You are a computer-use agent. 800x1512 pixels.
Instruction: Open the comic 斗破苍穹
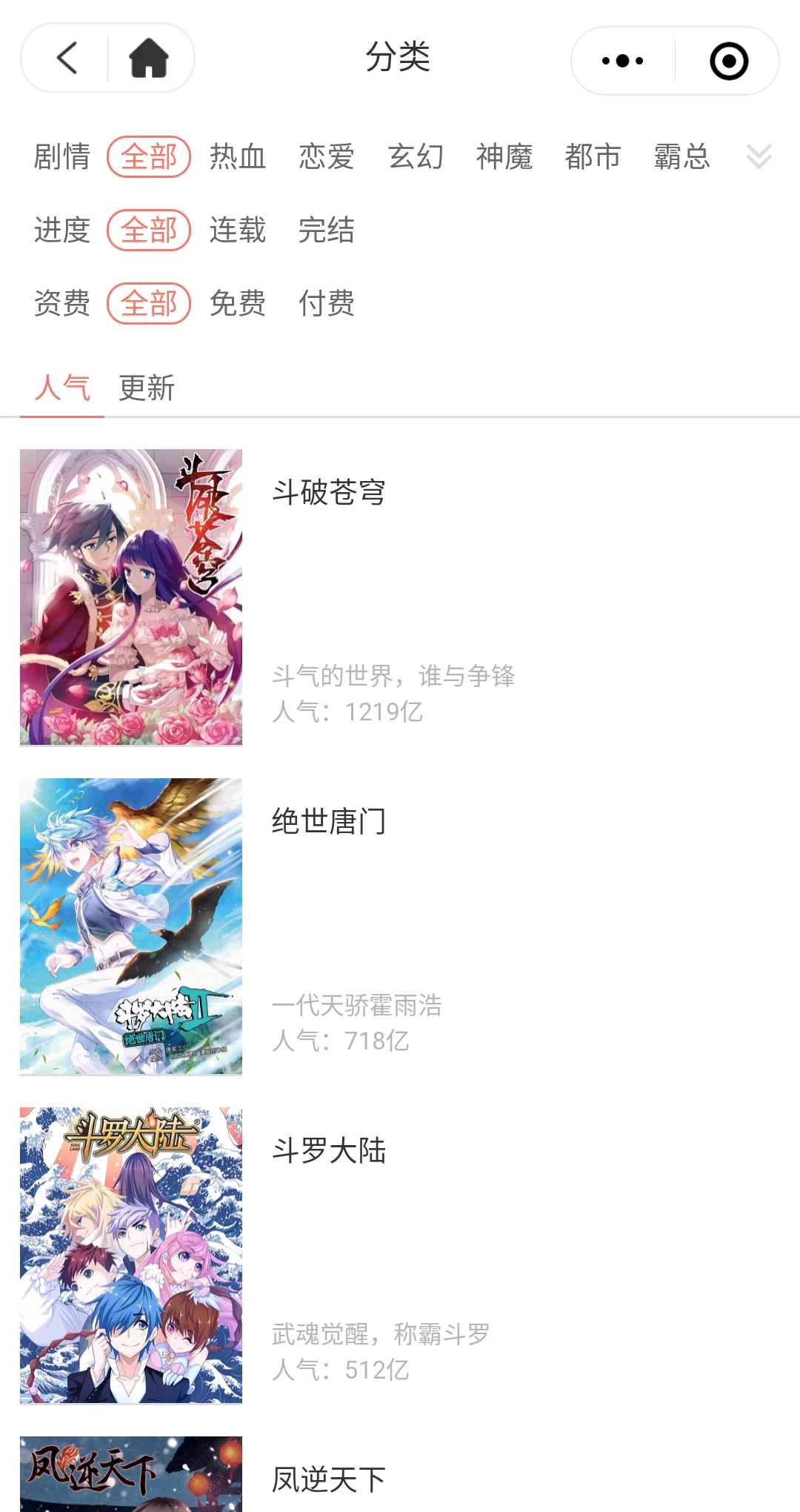[x=329, y=492]
